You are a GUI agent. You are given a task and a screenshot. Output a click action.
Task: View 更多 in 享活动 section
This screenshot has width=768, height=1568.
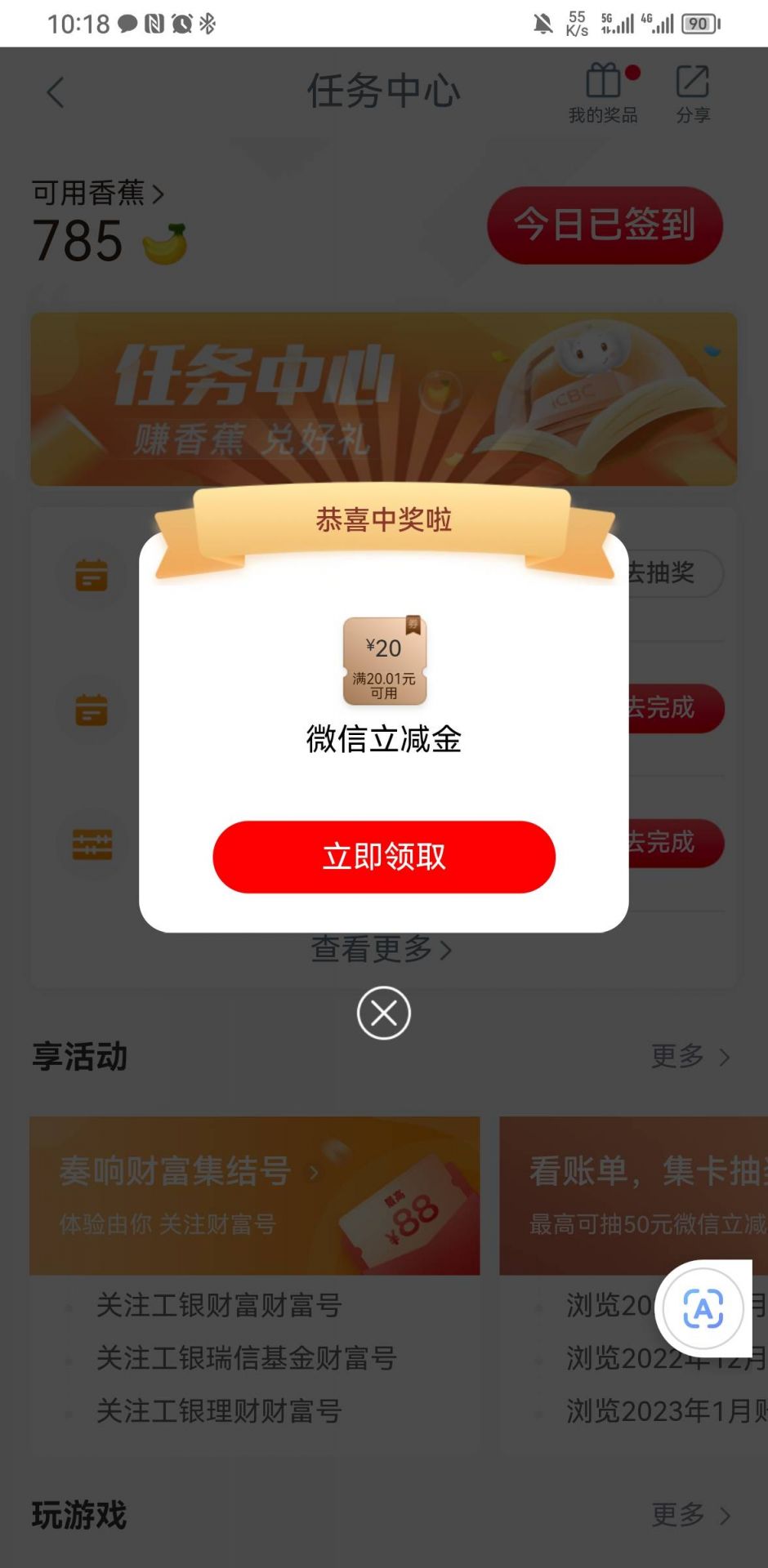tap(689, 1057)
